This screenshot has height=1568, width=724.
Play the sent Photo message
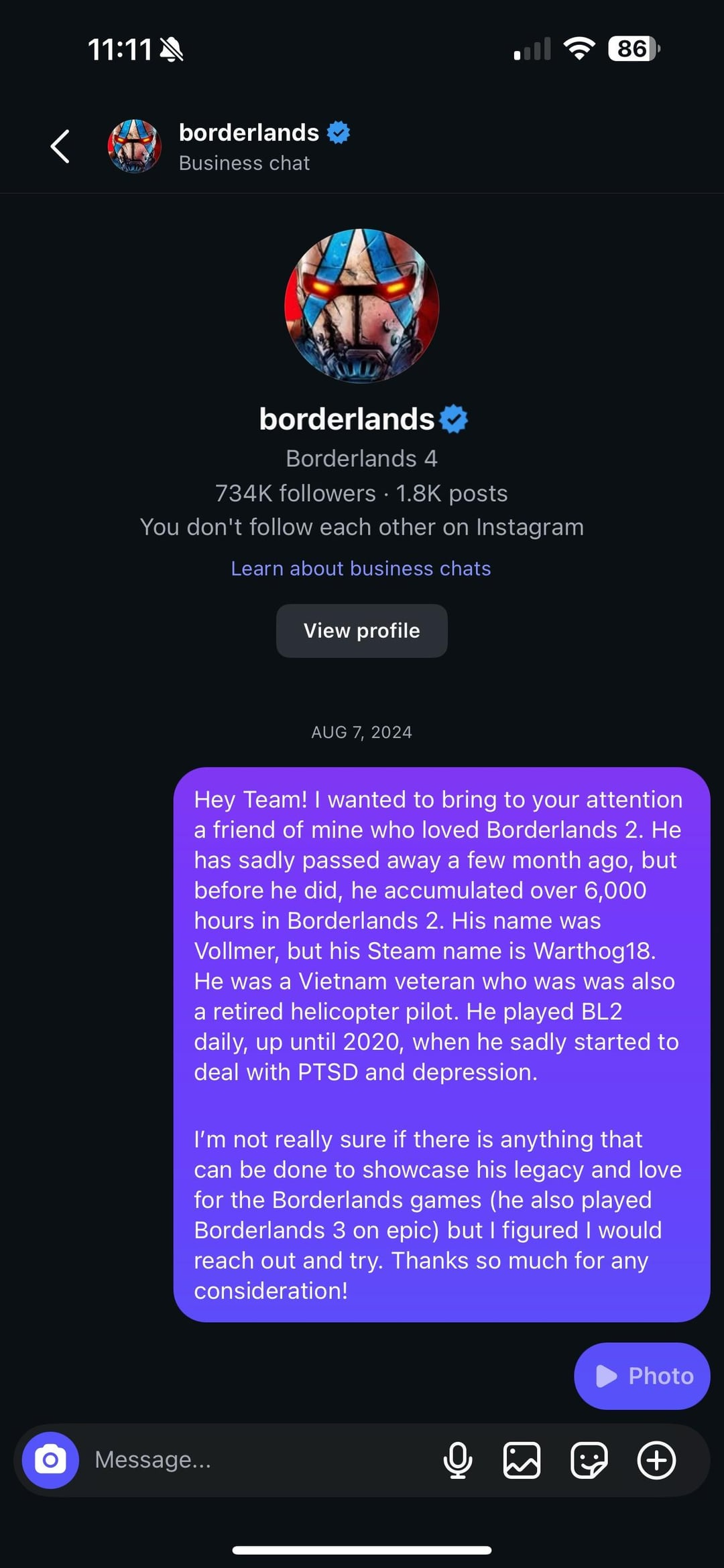642,1376
